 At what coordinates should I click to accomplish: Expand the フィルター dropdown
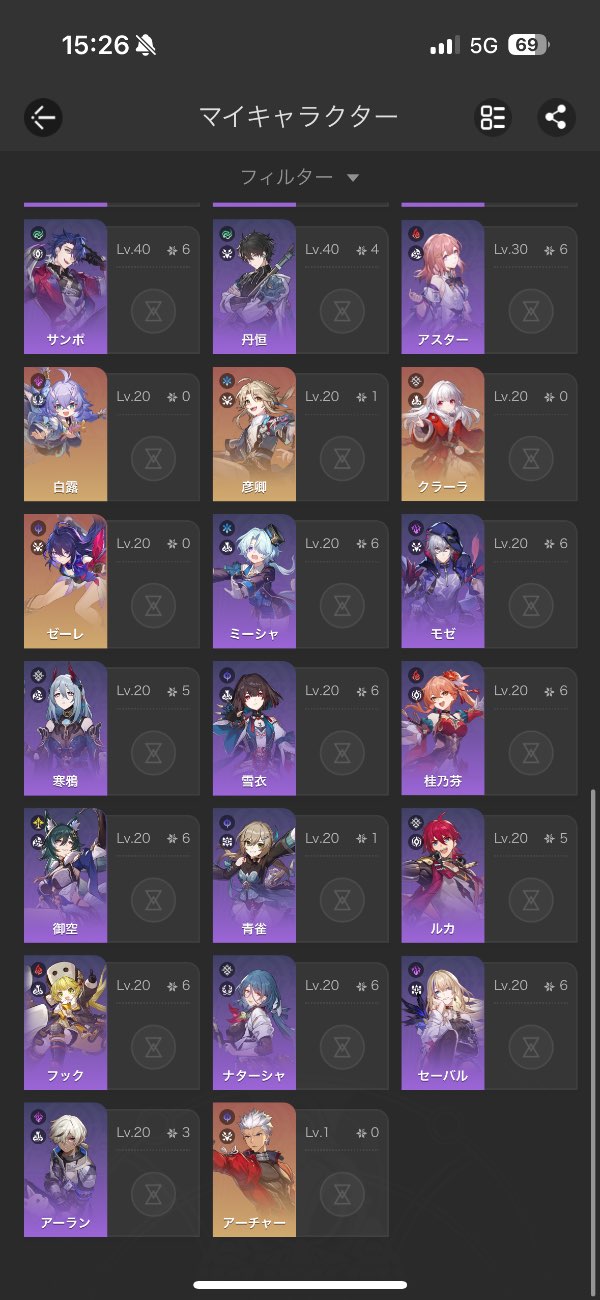[x=299, y=177]
